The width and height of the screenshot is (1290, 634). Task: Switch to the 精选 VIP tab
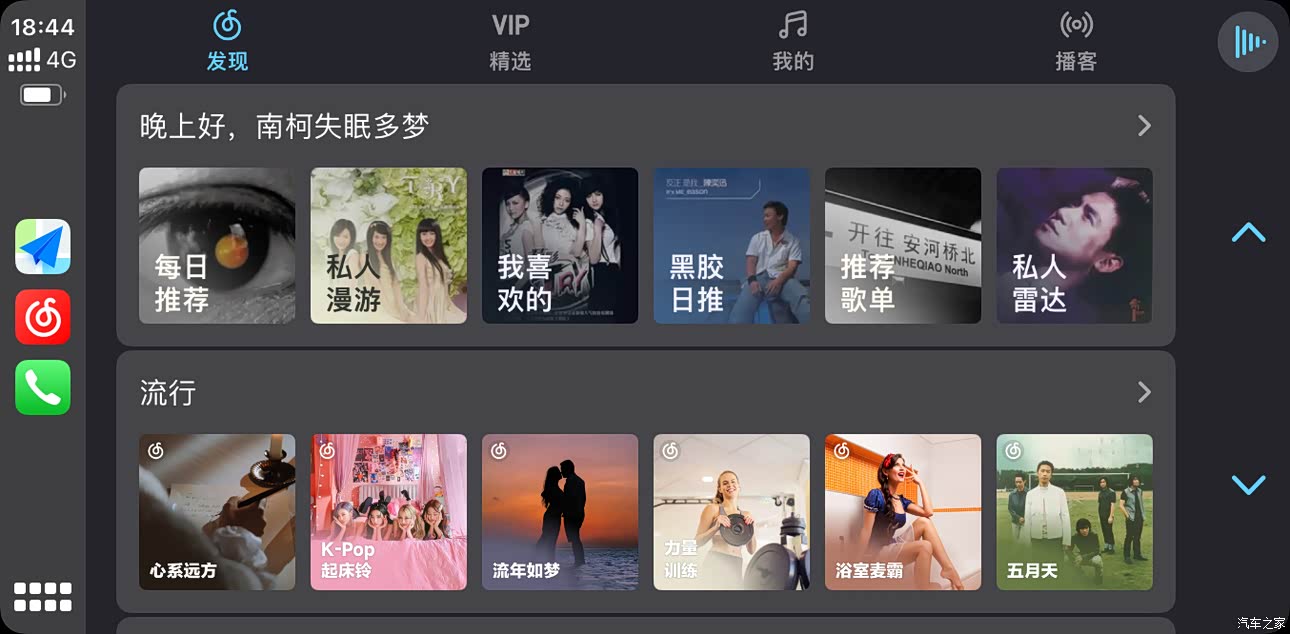click(x=510, y=41)
